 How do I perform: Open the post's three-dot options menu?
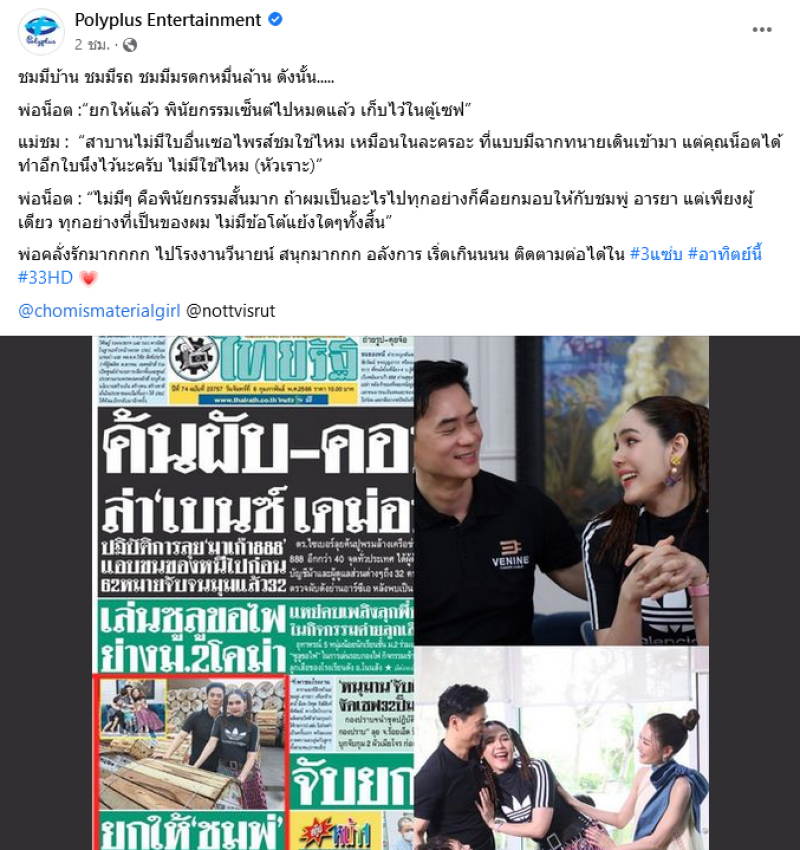761,29
